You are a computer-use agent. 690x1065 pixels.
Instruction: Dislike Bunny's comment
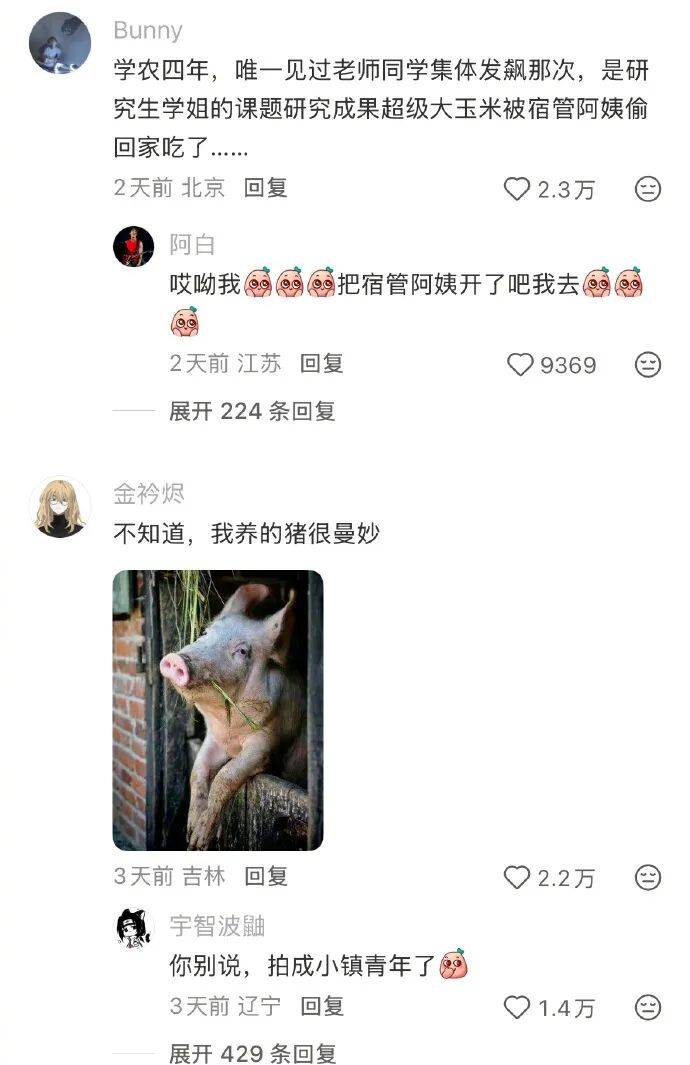pyautogui.click(x=648, y=189)
